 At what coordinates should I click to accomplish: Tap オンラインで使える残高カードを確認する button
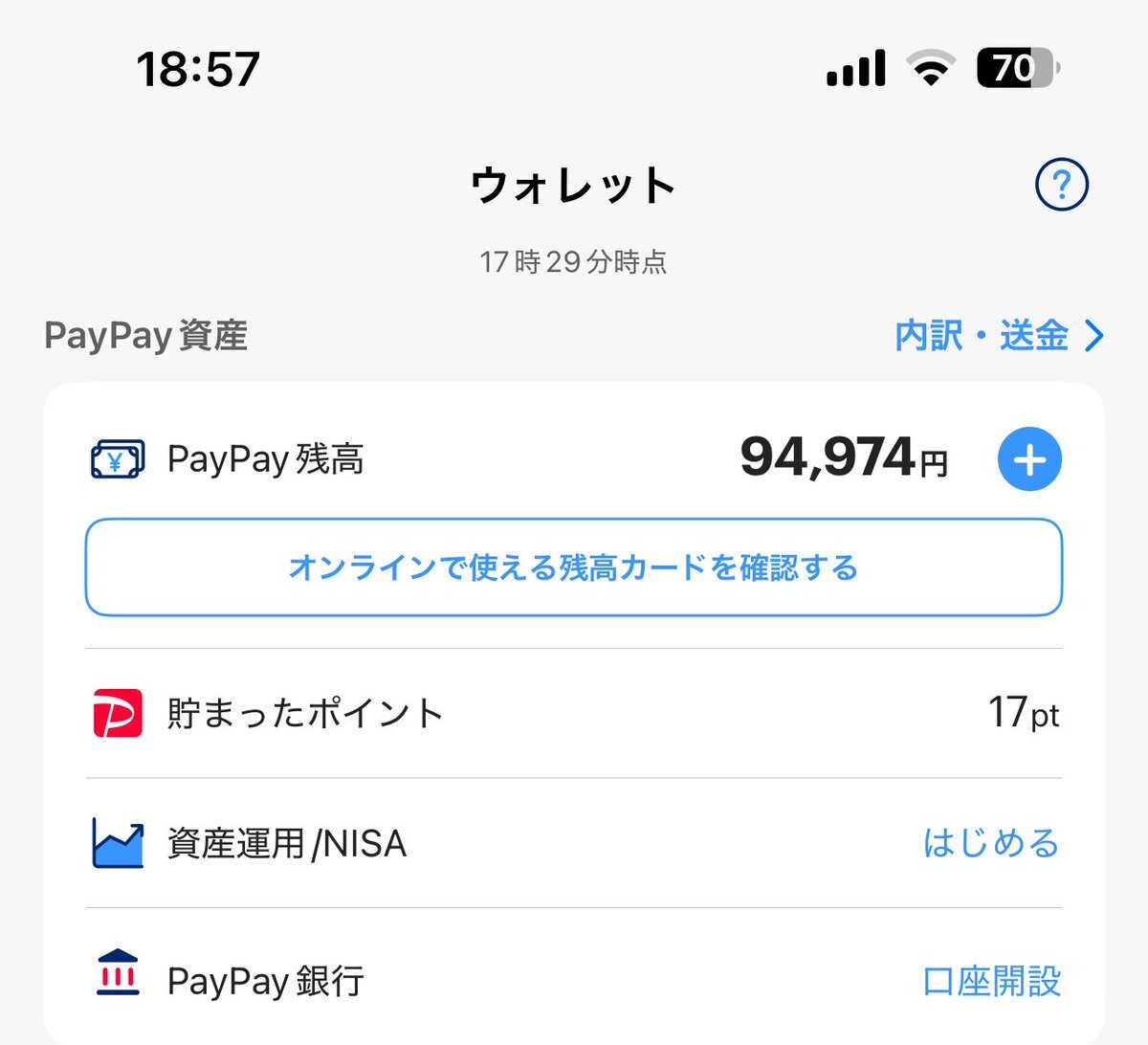pos(574,567)
